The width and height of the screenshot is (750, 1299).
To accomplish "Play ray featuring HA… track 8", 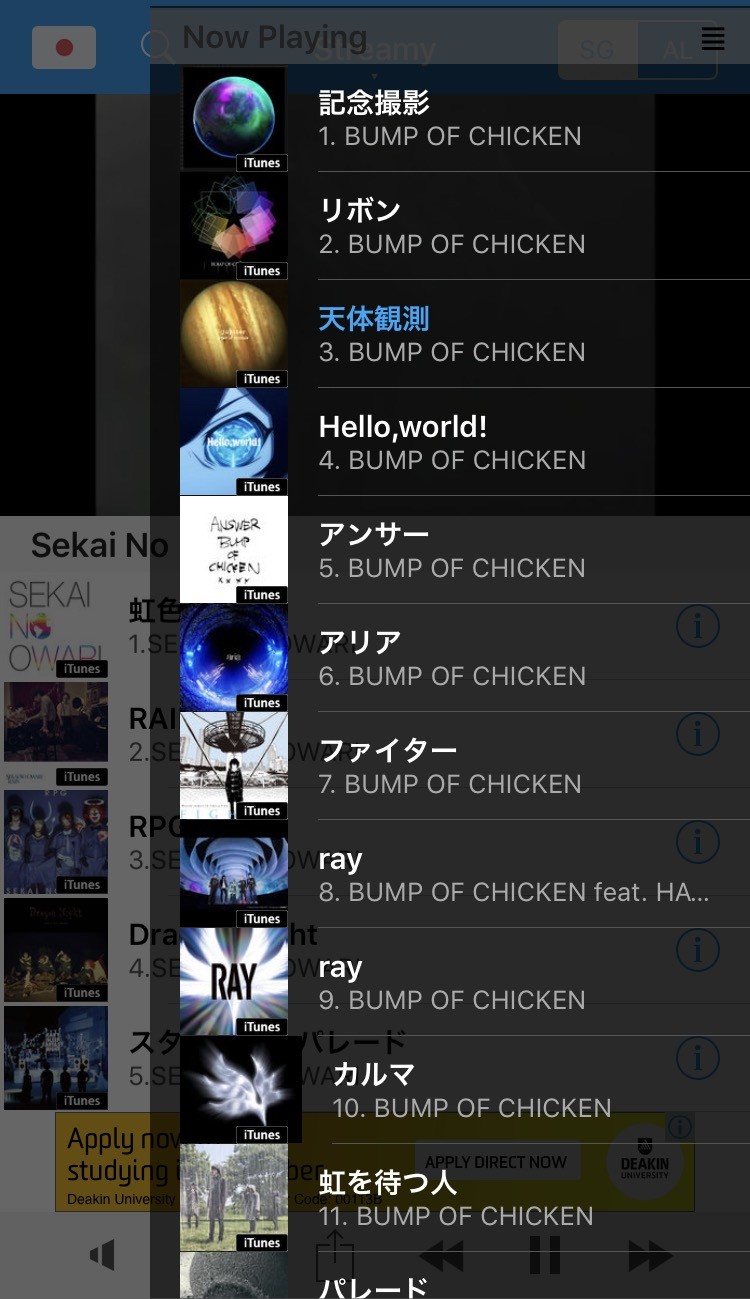I will pyautogui.click(x=450, y=875).
